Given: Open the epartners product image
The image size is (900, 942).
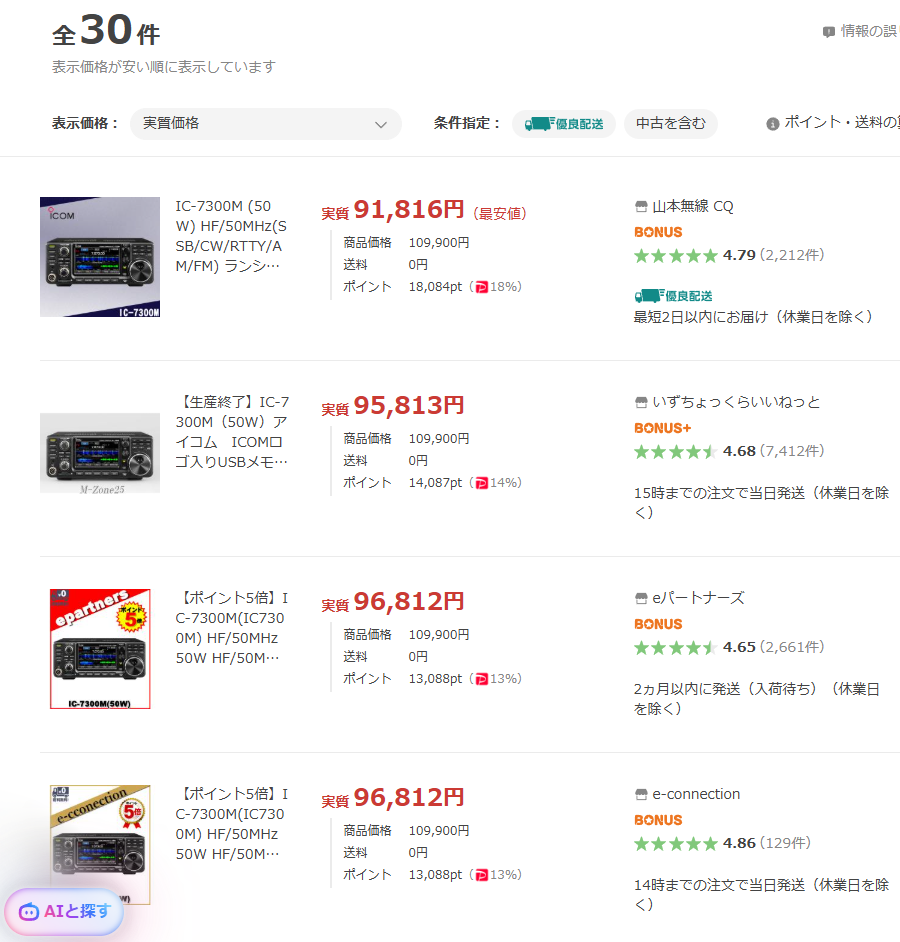Looking at the screenshot, I should click(x=100, y=649).
